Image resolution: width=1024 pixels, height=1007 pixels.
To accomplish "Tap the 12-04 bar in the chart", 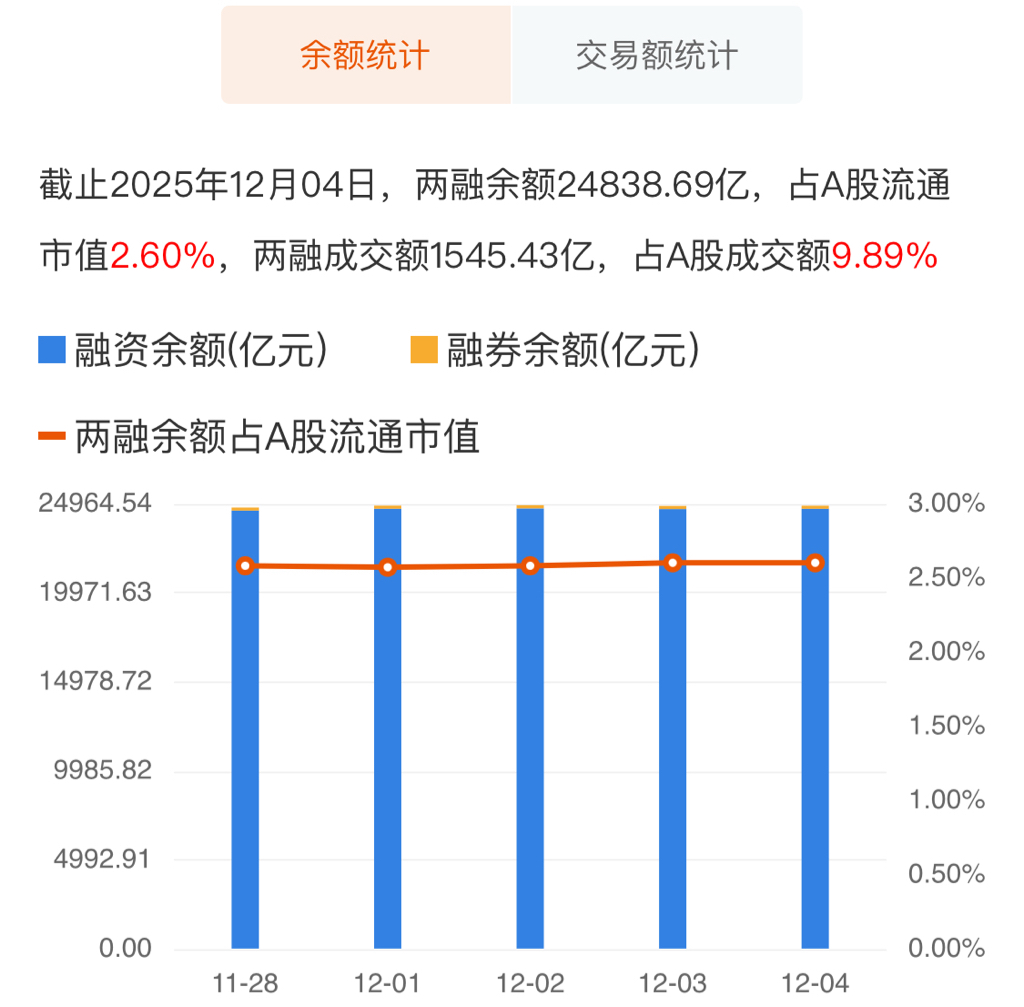I will click(815, 727).
